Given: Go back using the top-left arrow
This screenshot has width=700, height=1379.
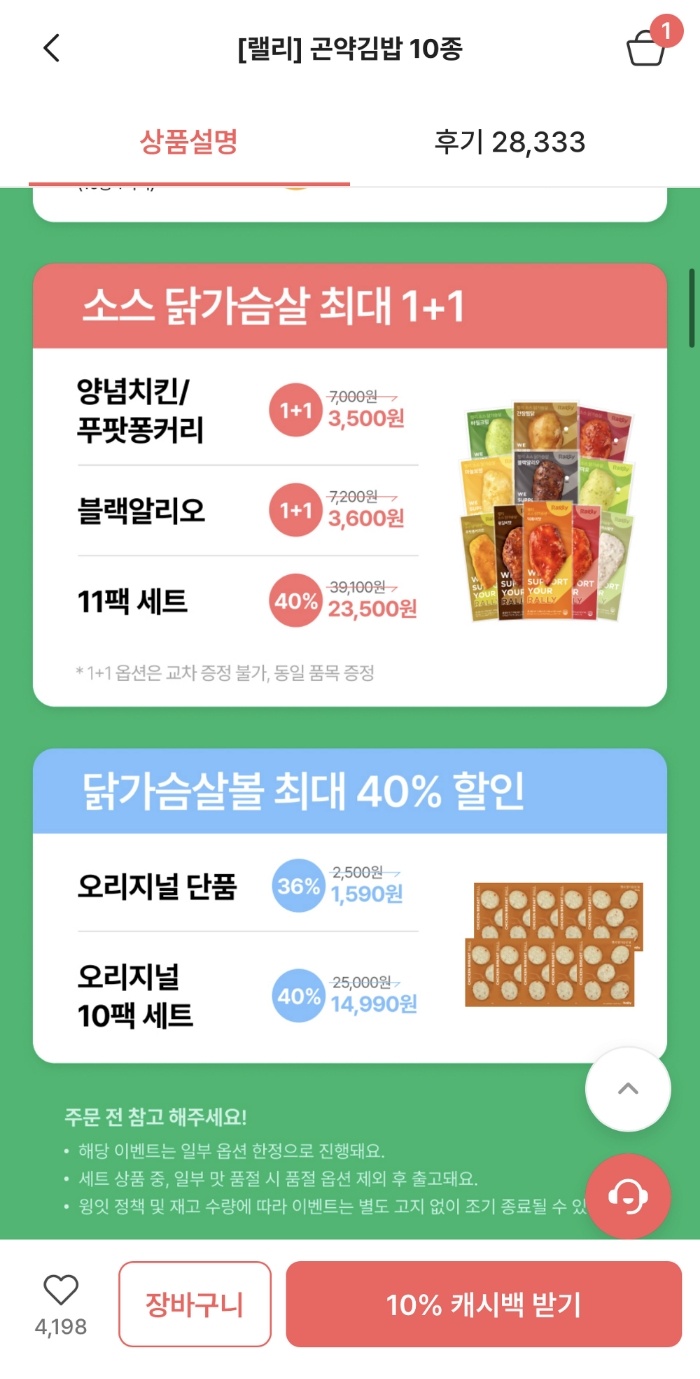Looking at the screenshot, I should [52, 48].
